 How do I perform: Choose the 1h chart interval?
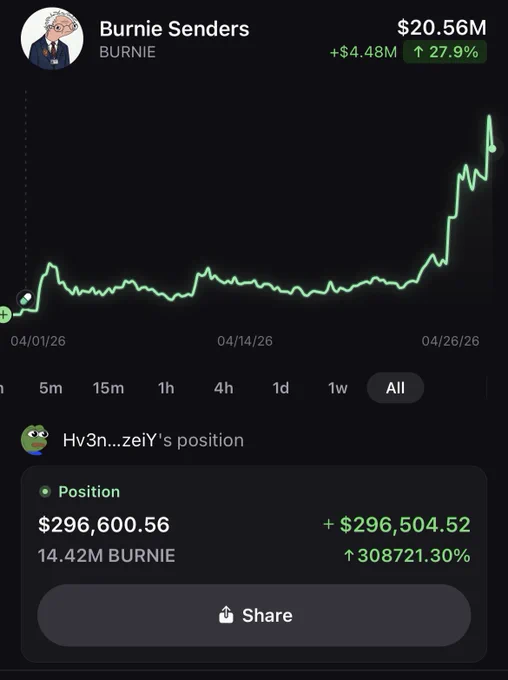pyautogui.click(x=166, y=388)
